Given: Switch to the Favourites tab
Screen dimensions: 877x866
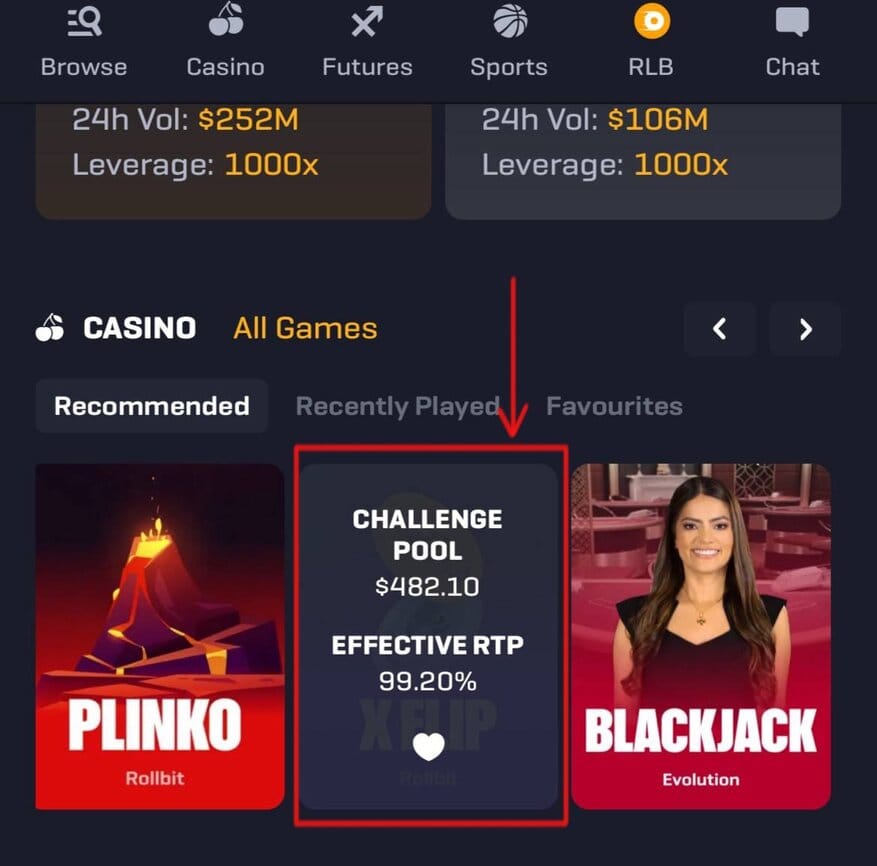Looking at the screenshot, I should [x=614, y=406].
